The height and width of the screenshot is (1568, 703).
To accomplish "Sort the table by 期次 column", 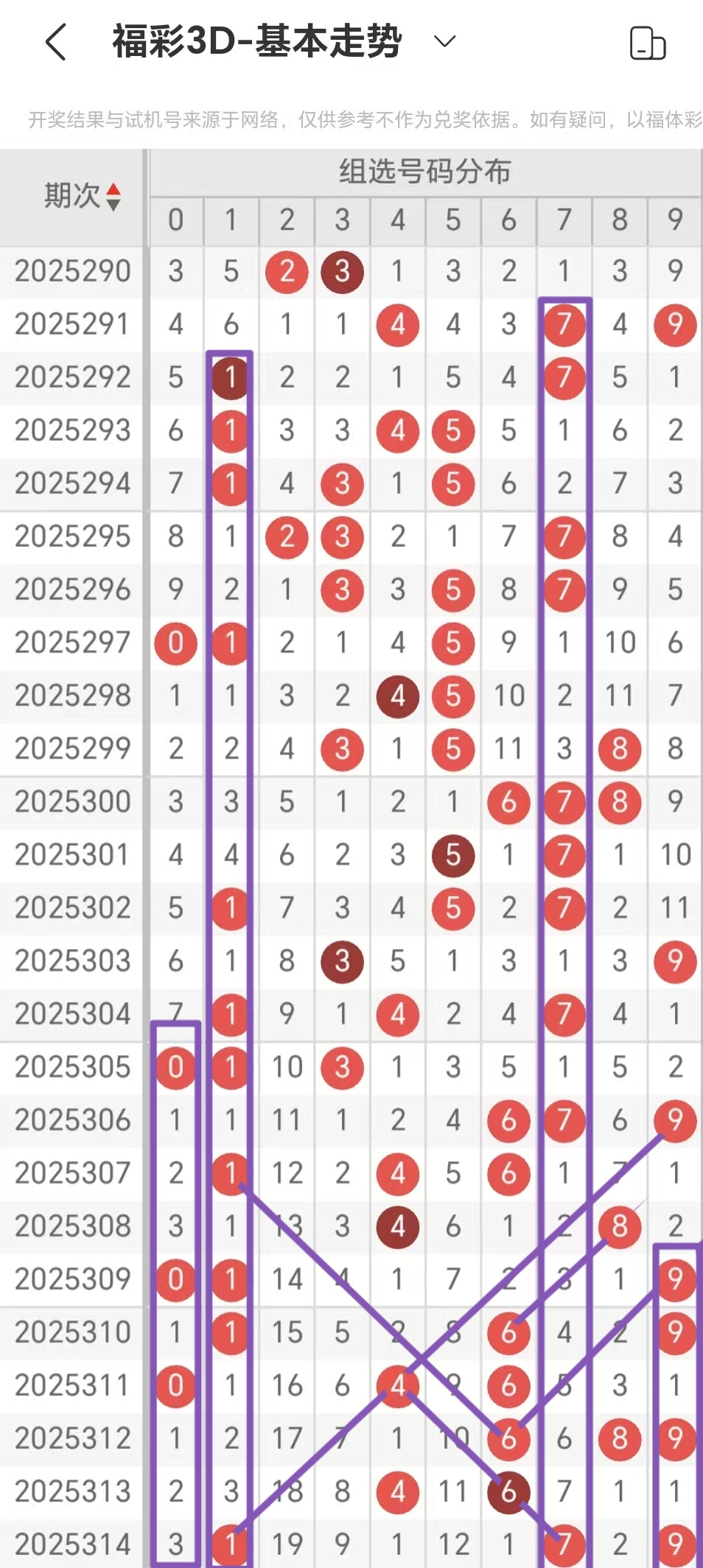I will coord(113,197).
